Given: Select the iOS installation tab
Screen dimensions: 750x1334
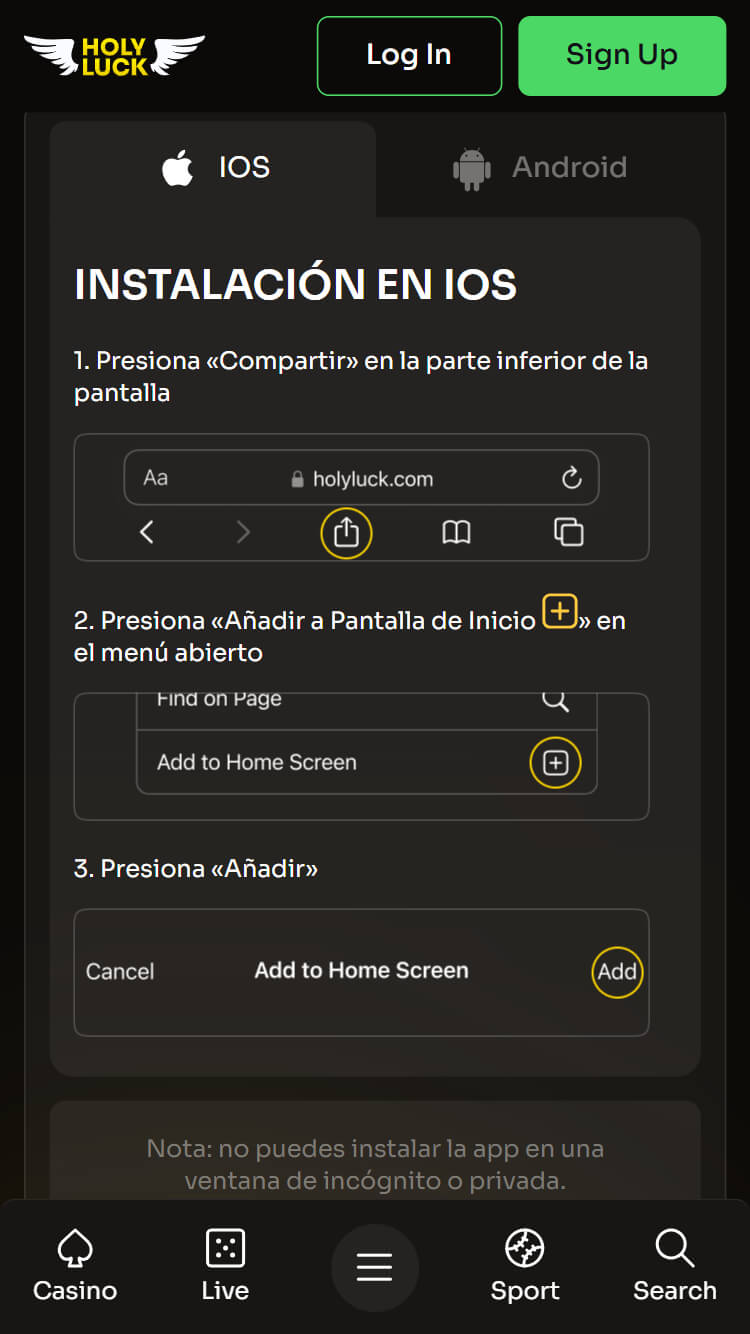Looking at the screenshot, I should point(215,168).
